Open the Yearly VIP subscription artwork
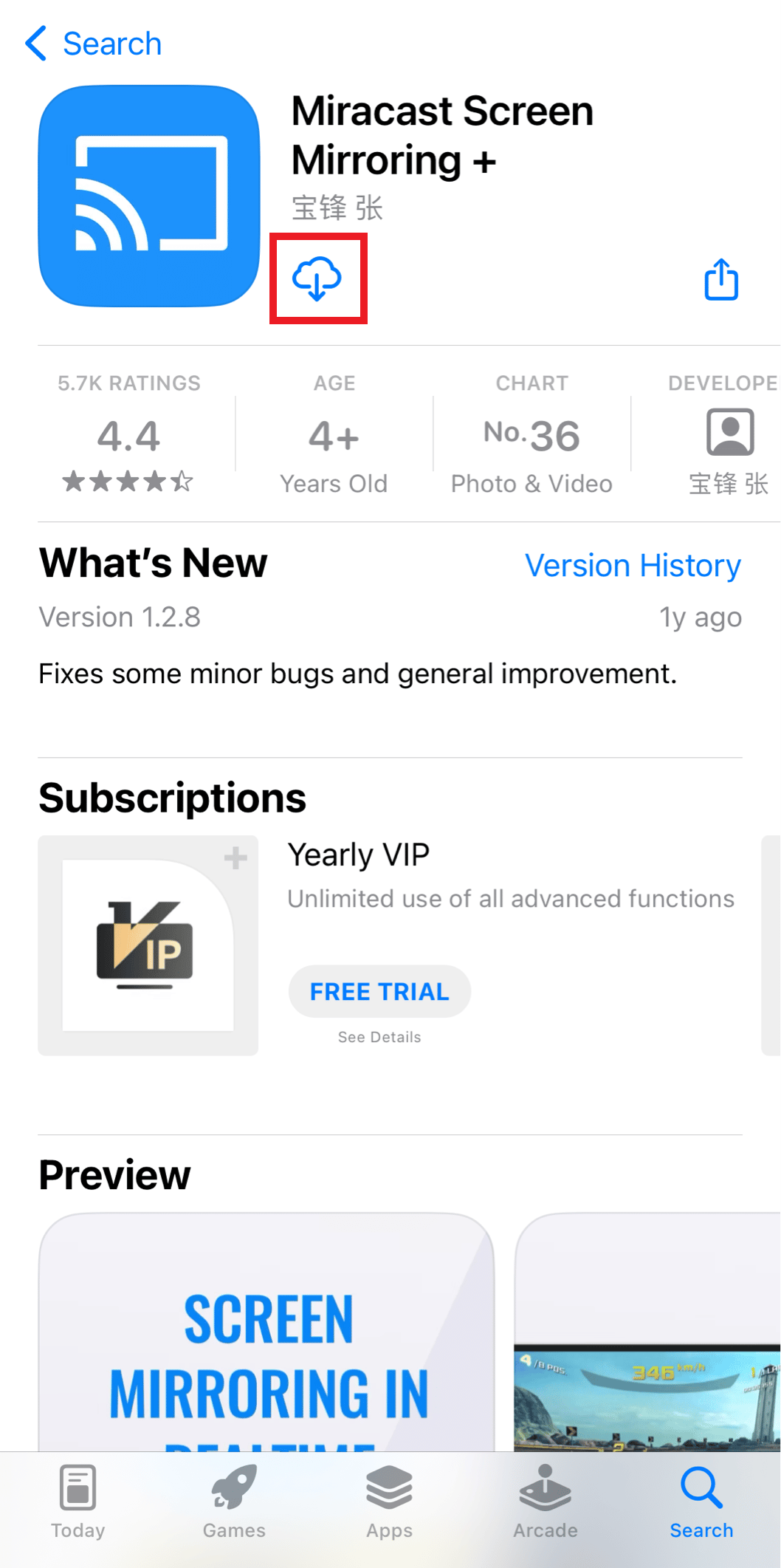The width and height of the screenshot is (781, 1568). [148, 945]
